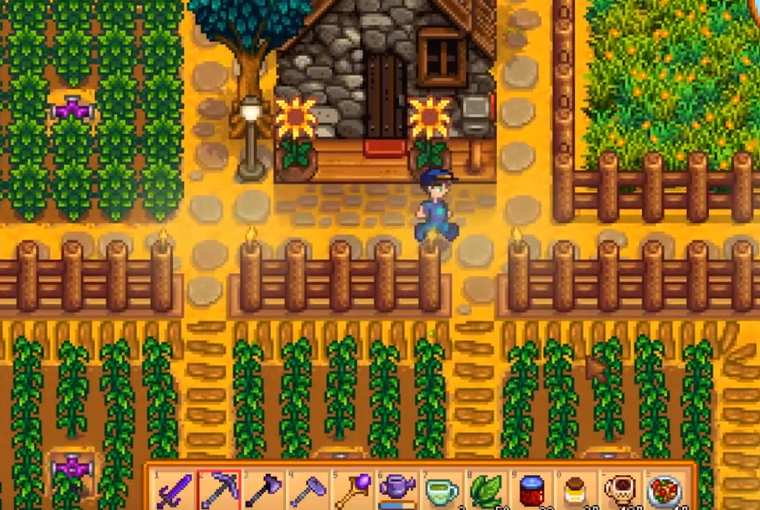Choose the small white jar item
The image size is (760, 510).
click(x=577, y=491)
